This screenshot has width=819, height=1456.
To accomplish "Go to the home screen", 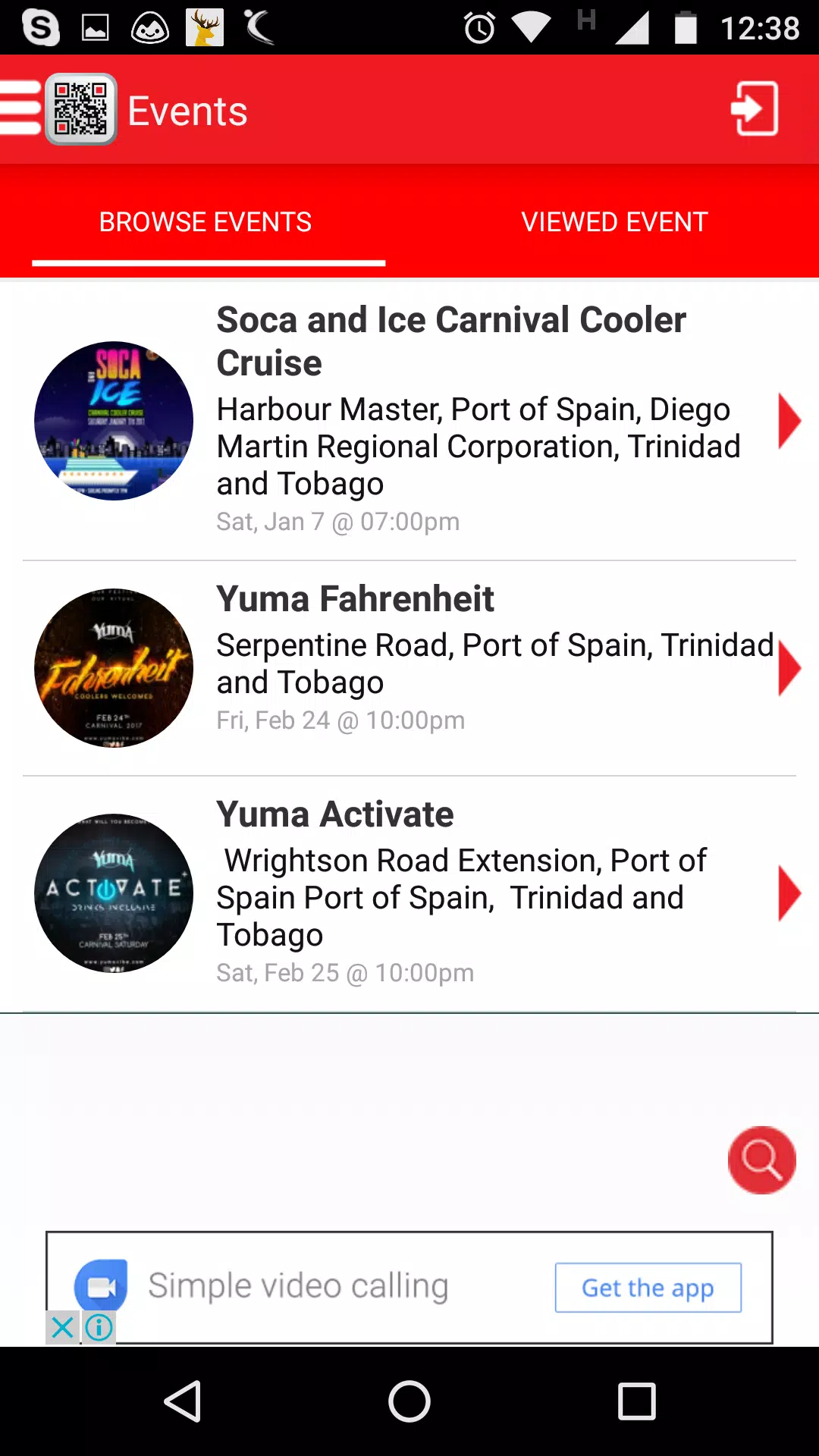I will tap(409, 1401).
